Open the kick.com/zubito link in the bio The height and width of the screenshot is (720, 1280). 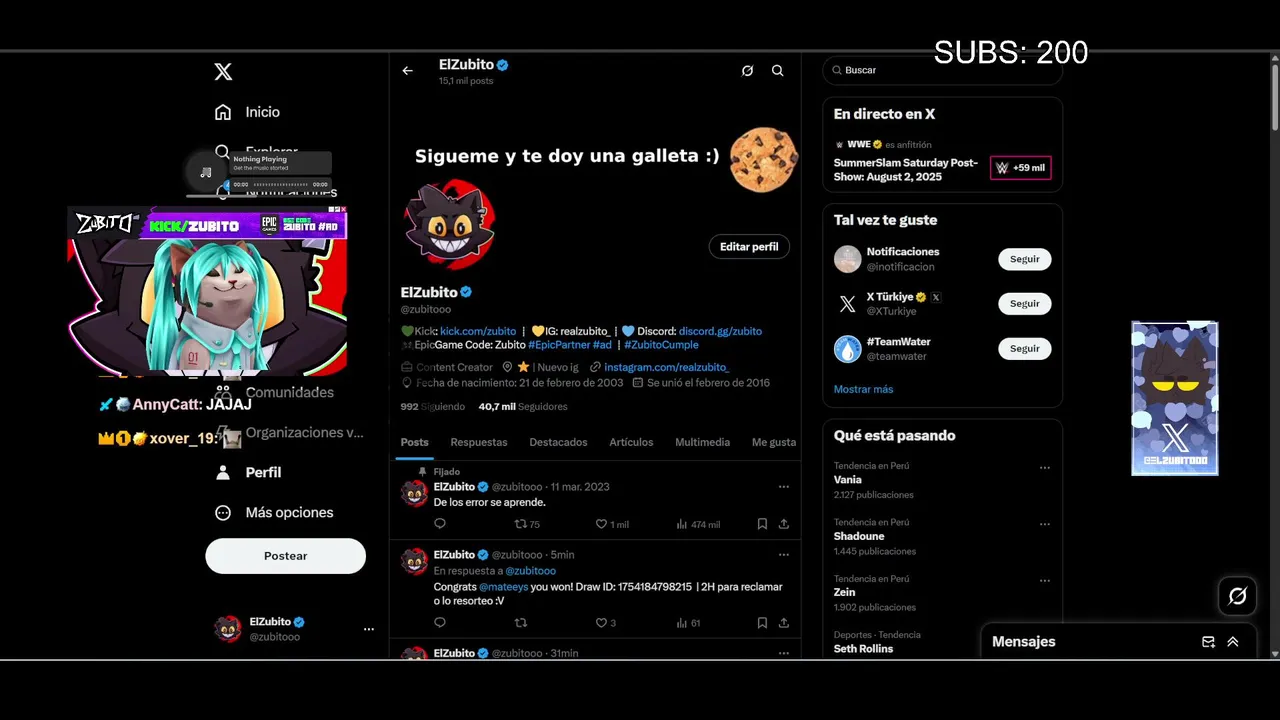(x=478, y=331)
